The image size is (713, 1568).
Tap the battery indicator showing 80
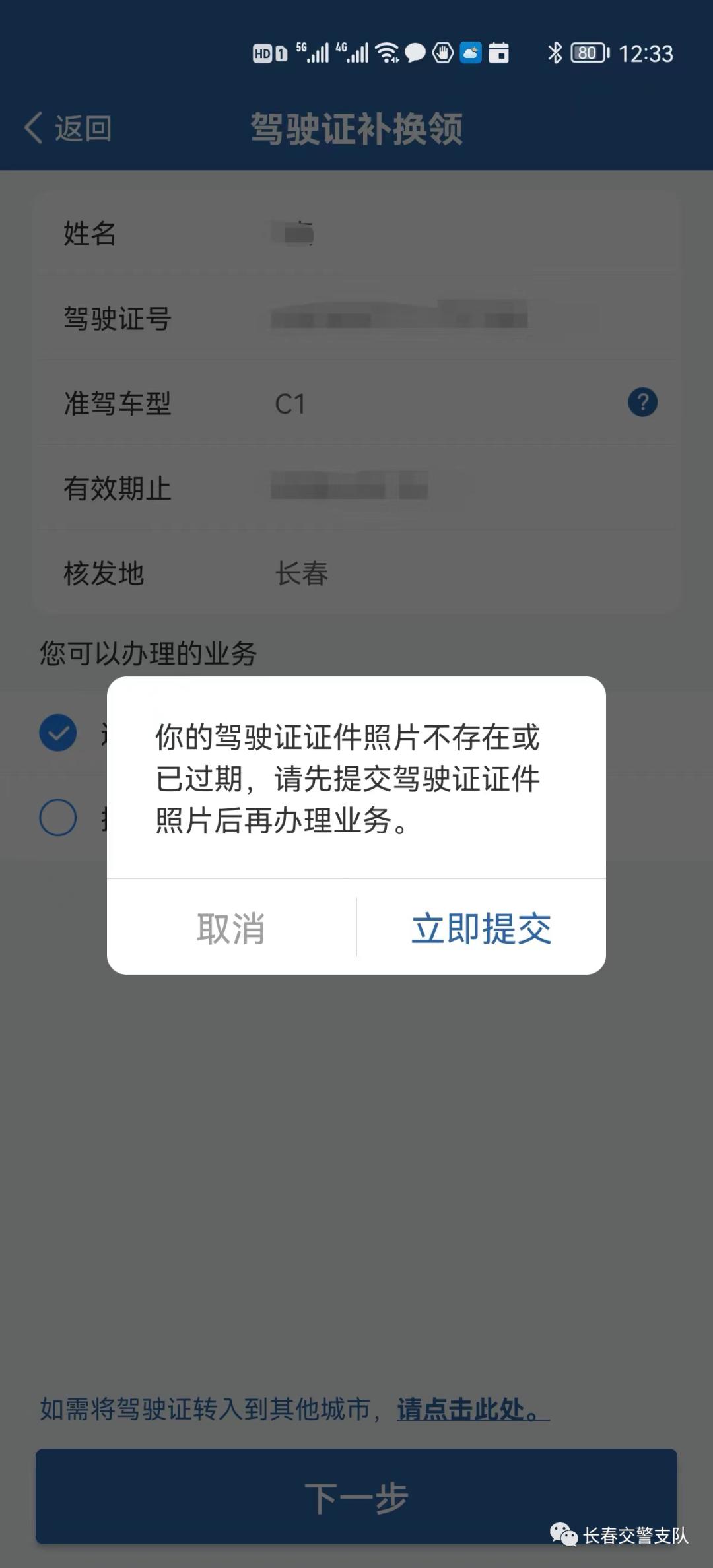click(x=588, y=53)
